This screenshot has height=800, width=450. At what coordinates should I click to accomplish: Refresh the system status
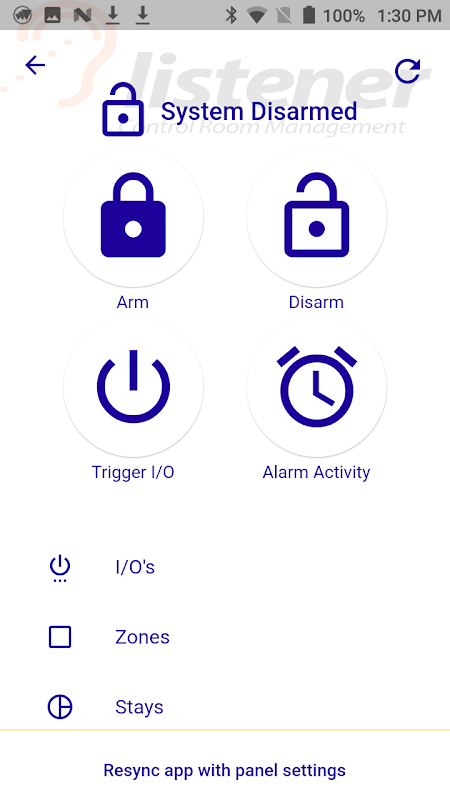point(408,71)
